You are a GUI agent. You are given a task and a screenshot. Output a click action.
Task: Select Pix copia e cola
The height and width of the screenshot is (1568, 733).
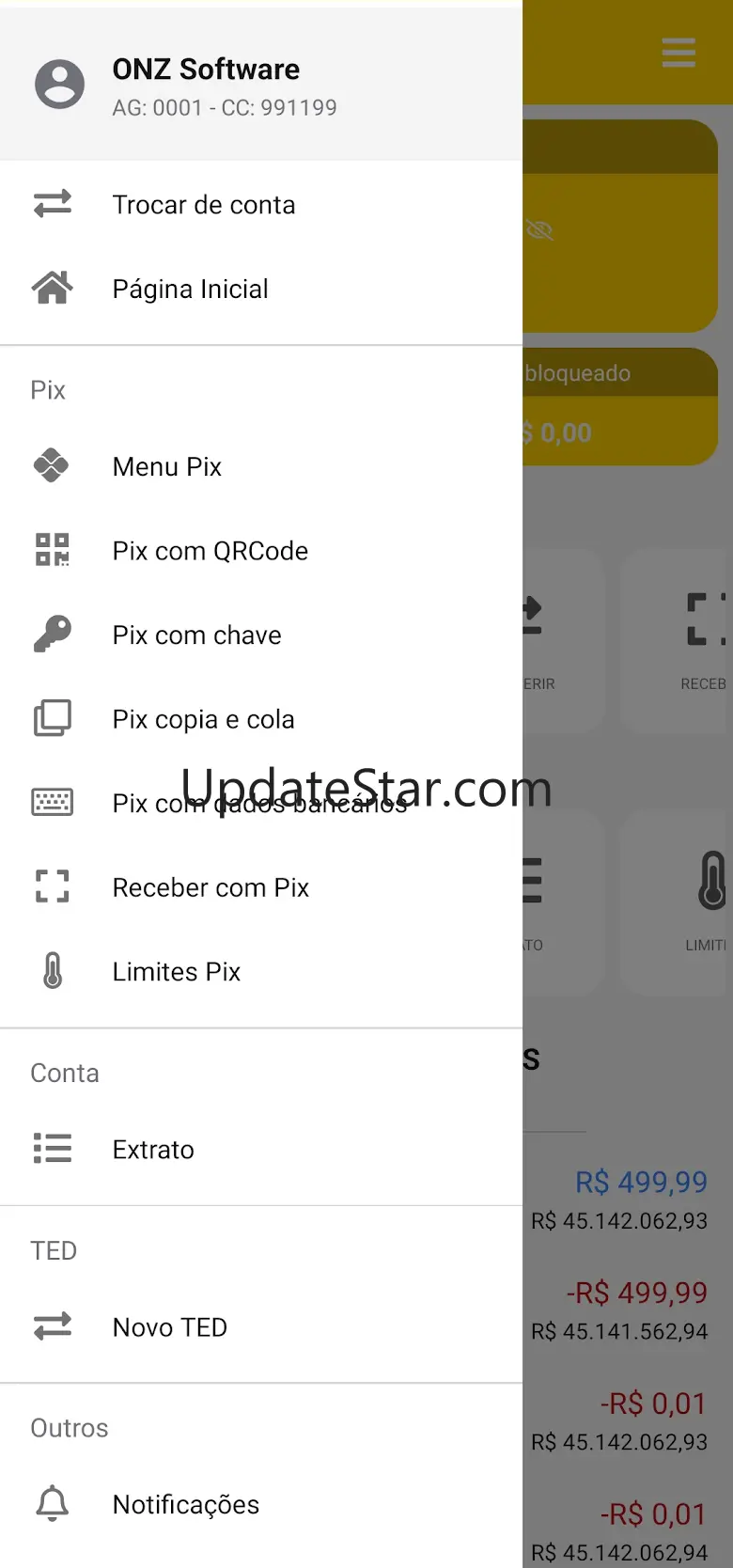point(203,719)
